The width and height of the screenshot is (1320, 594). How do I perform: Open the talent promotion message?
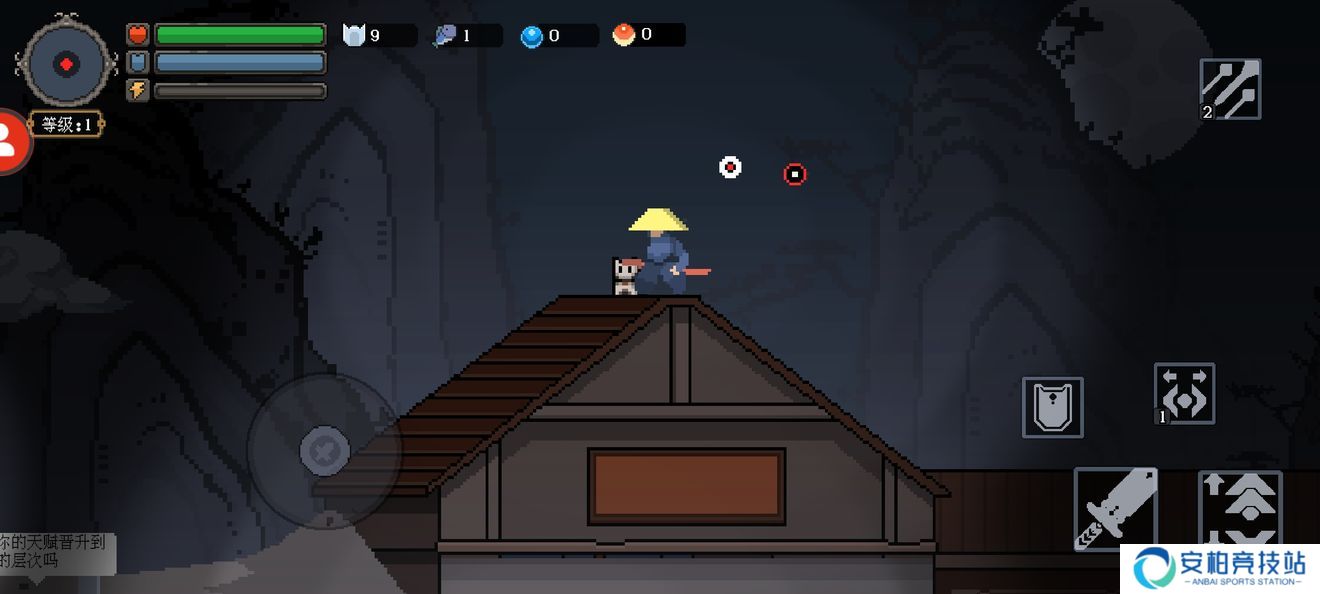pos(56,552)
